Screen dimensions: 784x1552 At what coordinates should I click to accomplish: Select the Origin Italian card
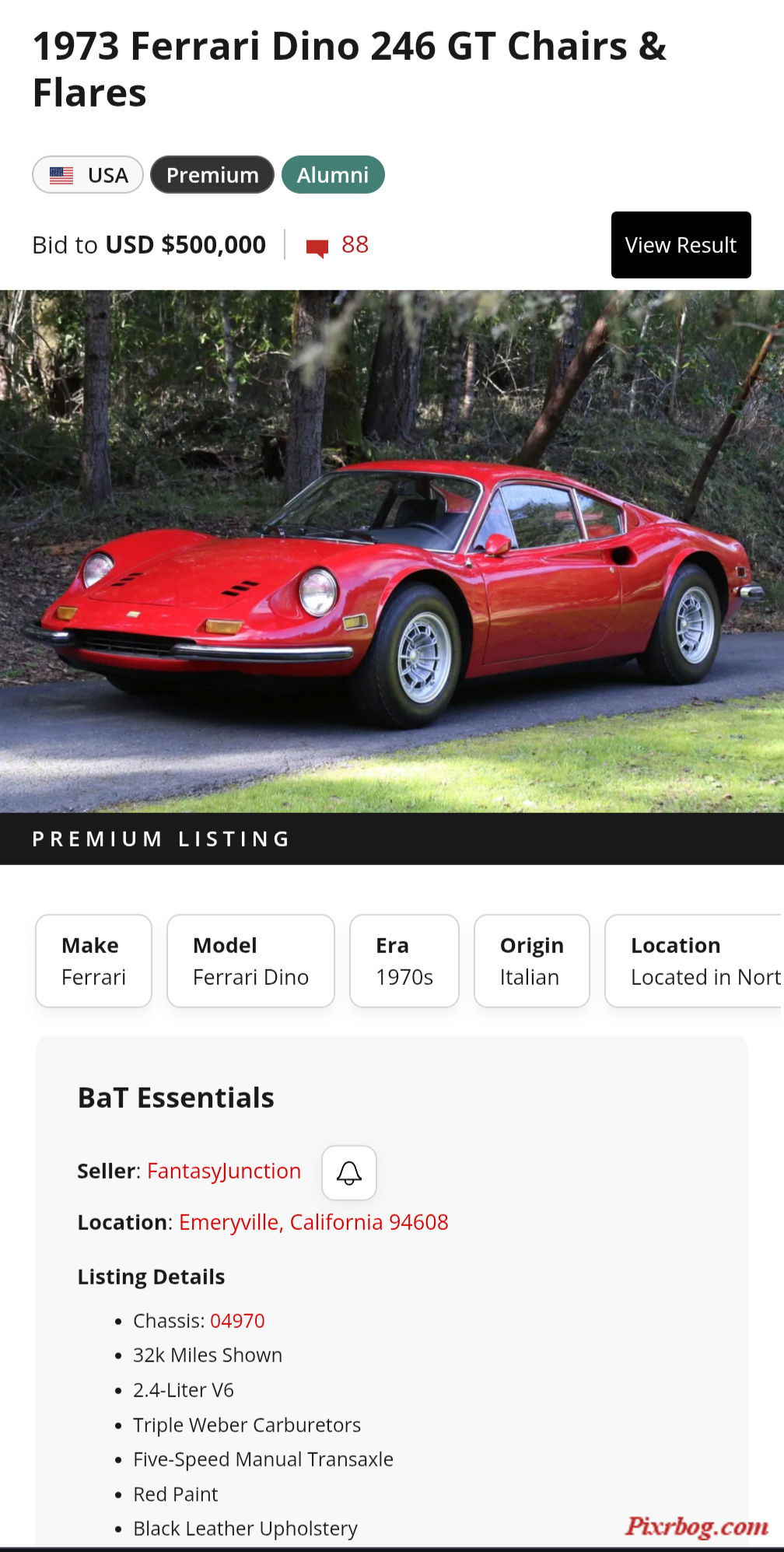[532, 961]
